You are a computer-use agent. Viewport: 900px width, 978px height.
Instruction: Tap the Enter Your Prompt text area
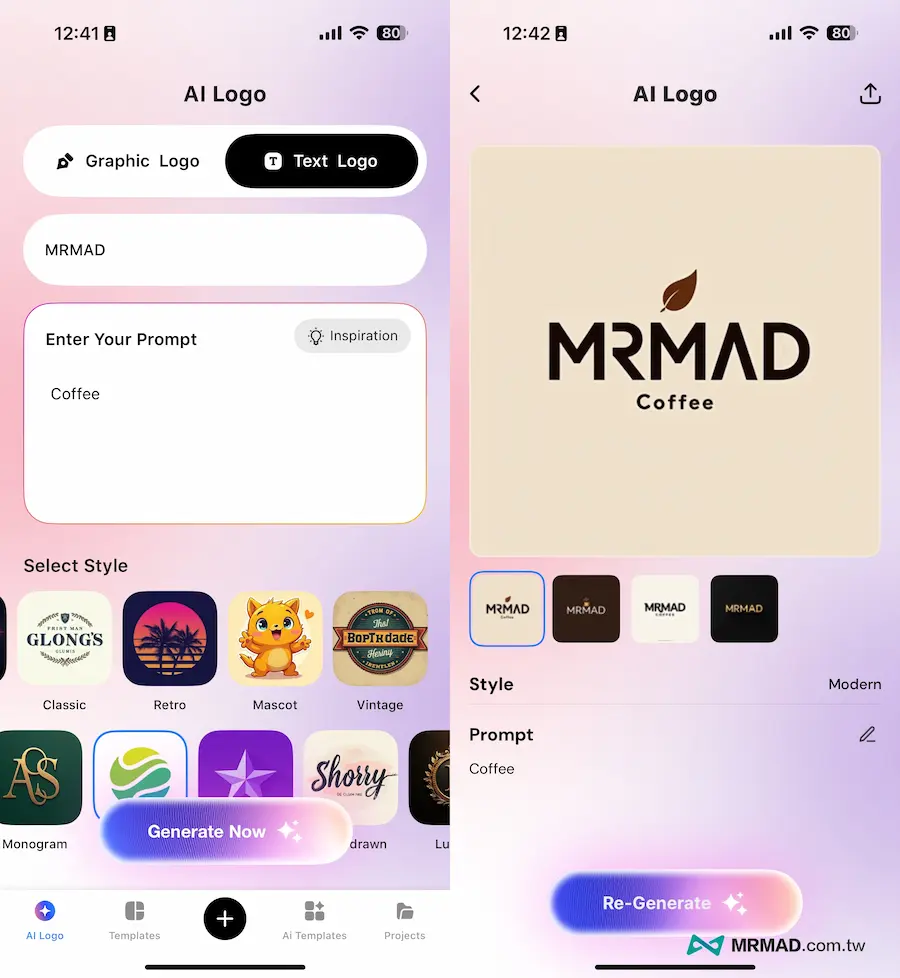(225, 440)
